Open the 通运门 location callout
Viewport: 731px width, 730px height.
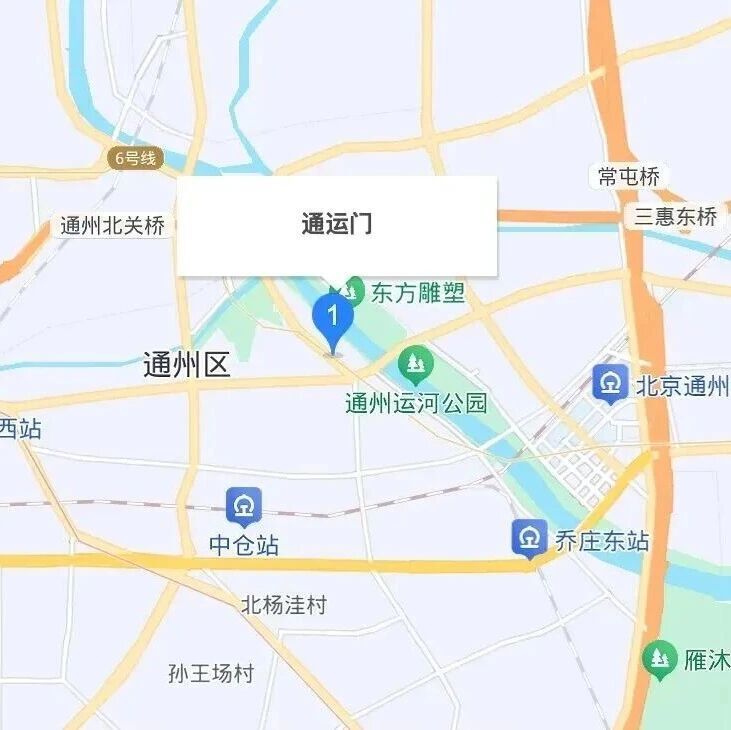click(337, 225)
